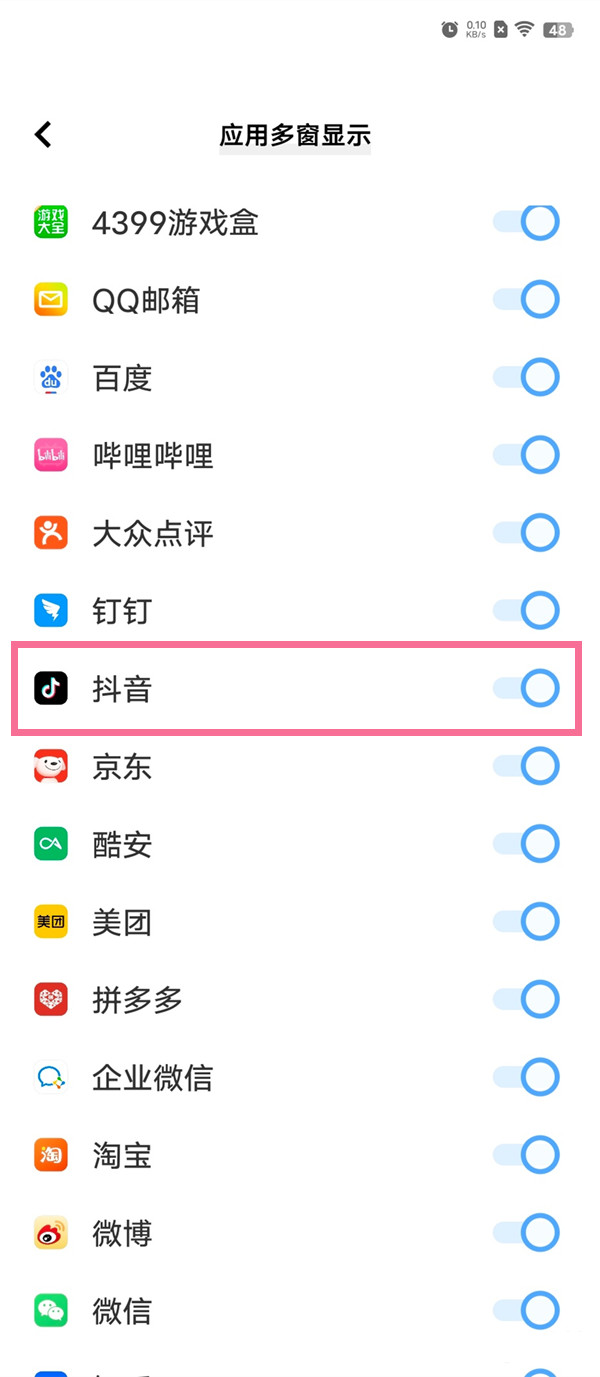600x1377 pixels.
Task: Turn off 哔哩哔哩 multi-window display
Action: (x=527, y=456)
